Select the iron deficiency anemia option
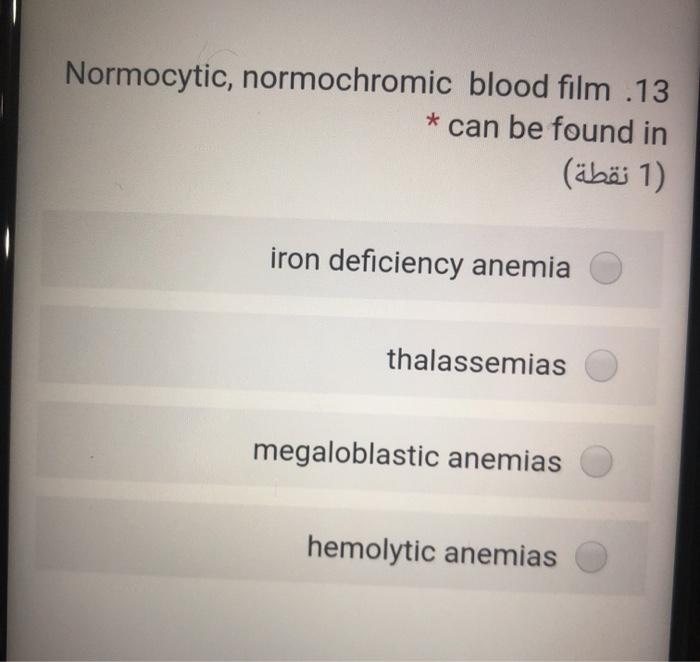Image resolution: width=700 pixels, height=662 pixels. (x=606, y=270)
